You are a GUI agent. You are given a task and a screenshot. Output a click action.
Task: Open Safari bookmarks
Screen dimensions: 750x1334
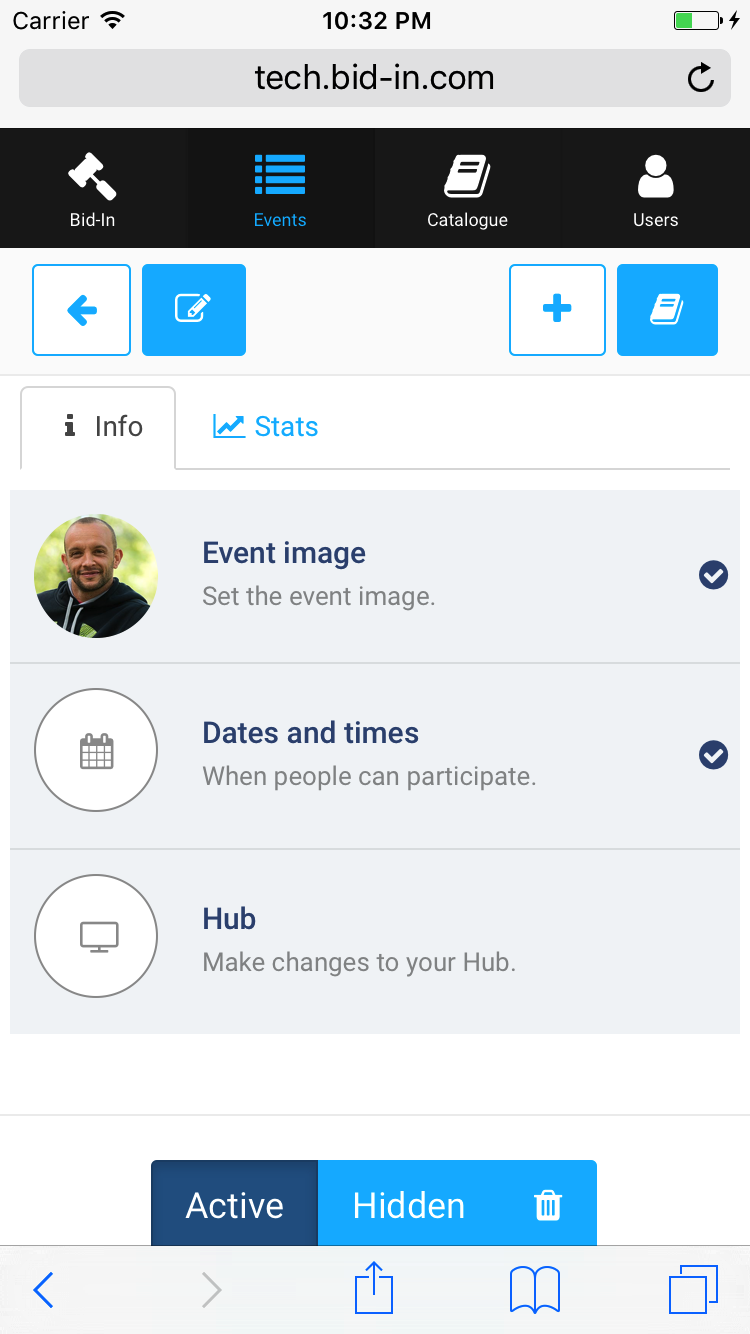(x=535, y=1290)
